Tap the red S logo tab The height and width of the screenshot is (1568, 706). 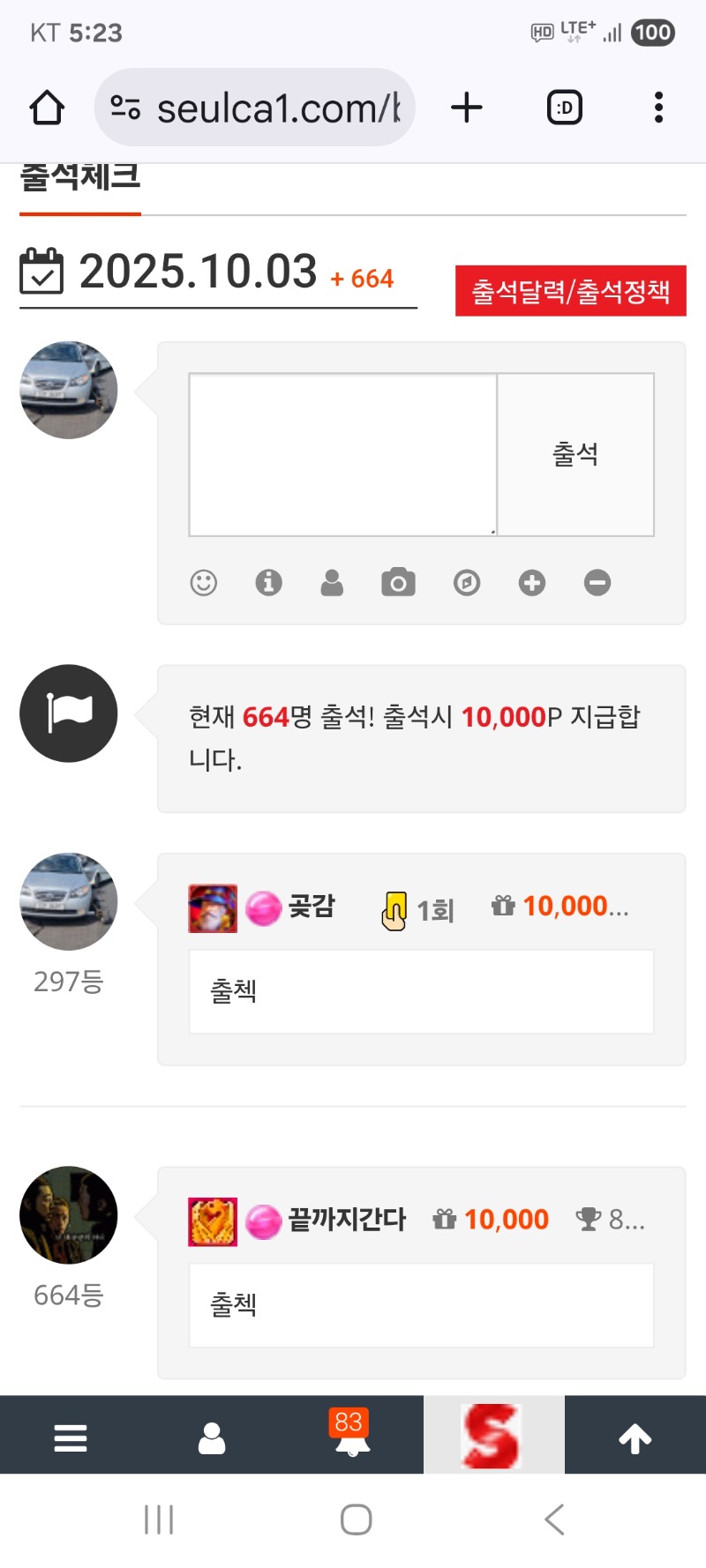493,1437
